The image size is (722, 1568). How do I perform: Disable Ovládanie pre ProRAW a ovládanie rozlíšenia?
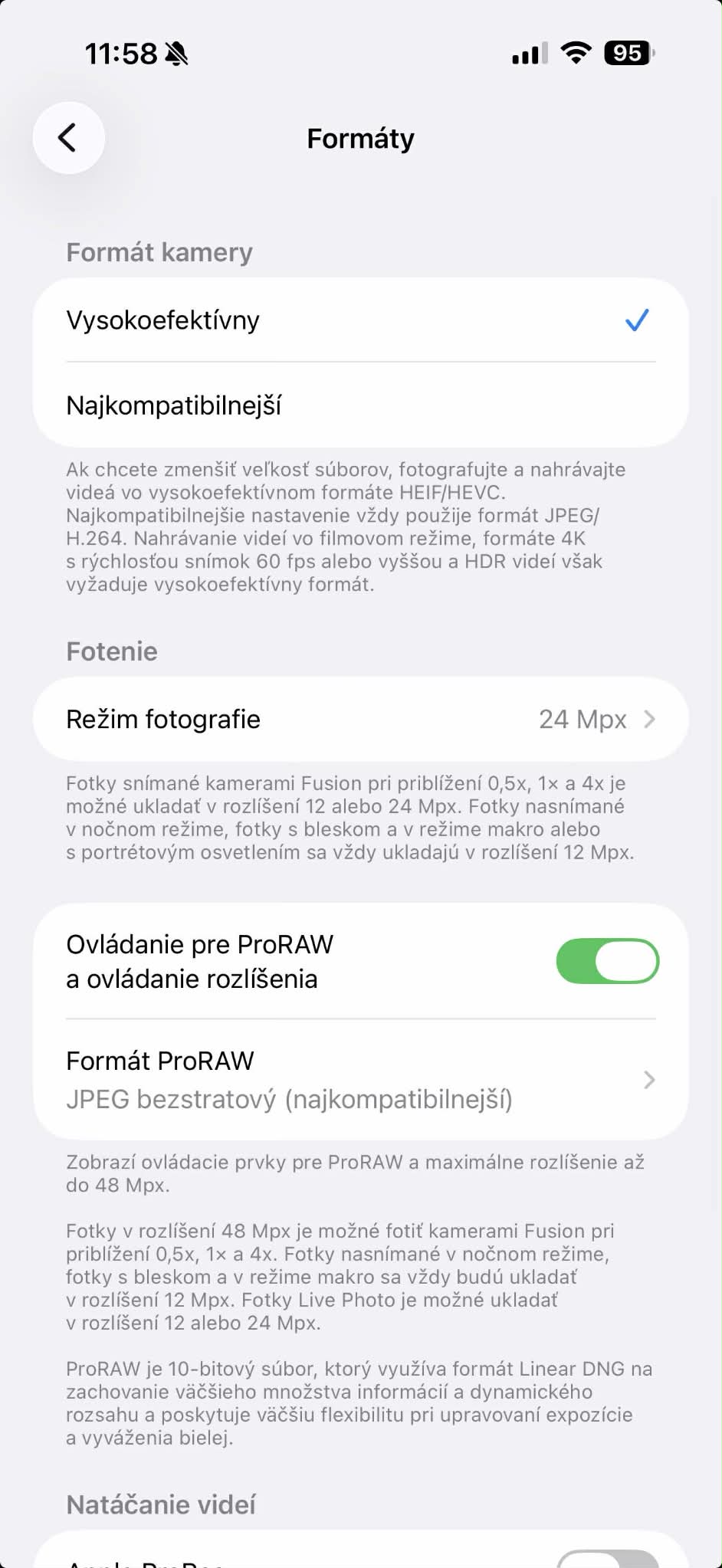point(606,959)
